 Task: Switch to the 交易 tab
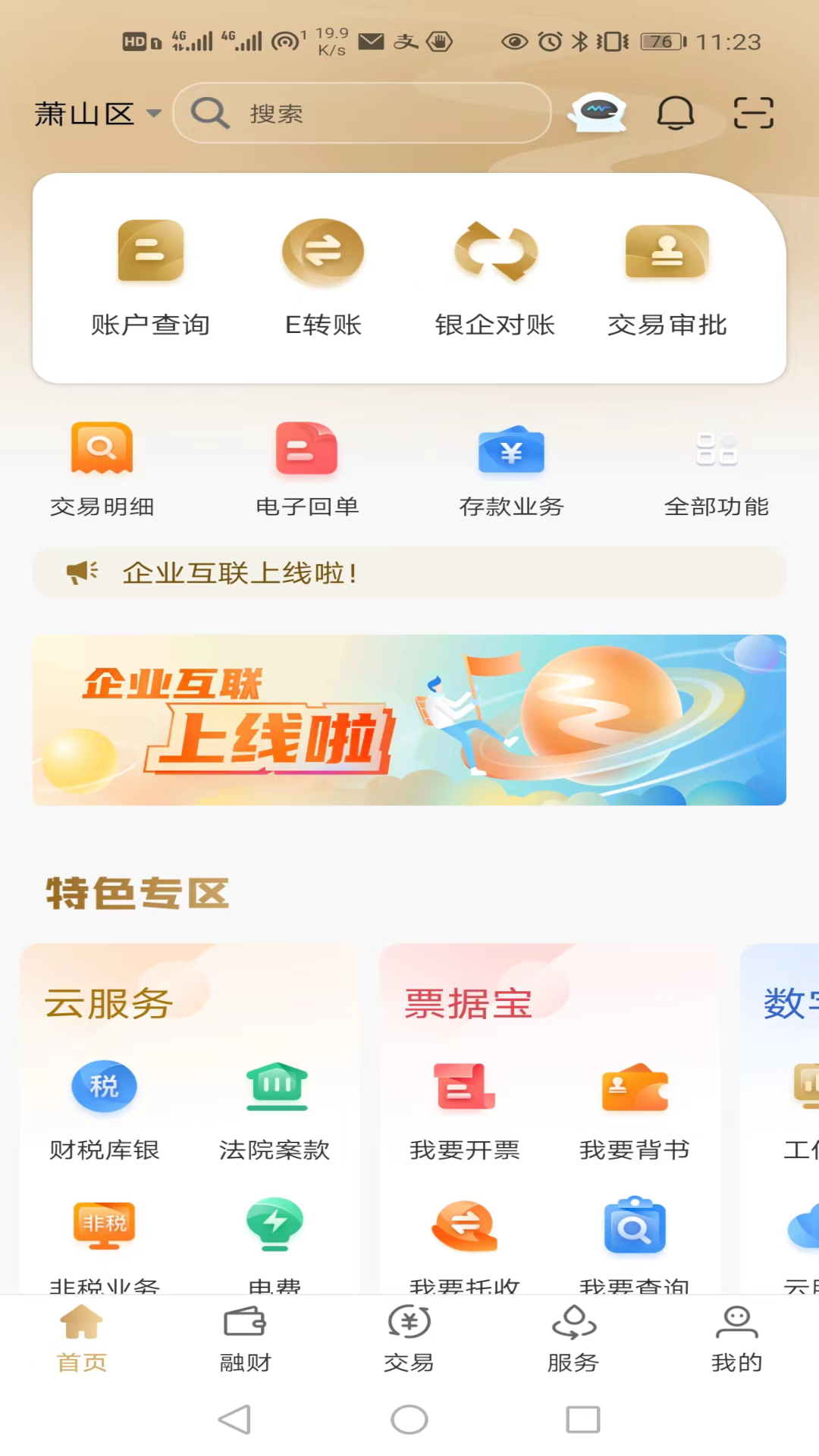409,1338
